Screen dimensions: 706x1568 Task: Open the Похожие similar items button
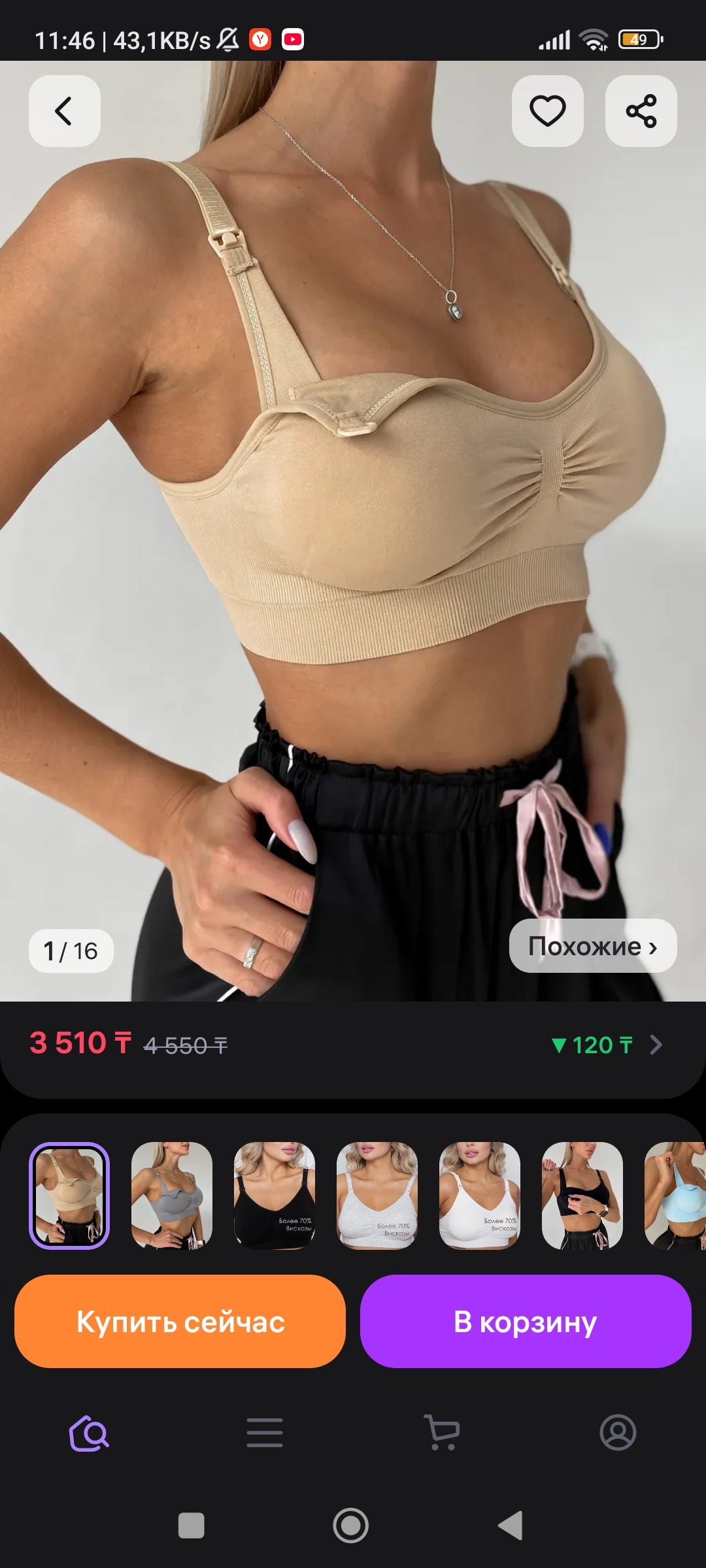(x=592, y=946)
